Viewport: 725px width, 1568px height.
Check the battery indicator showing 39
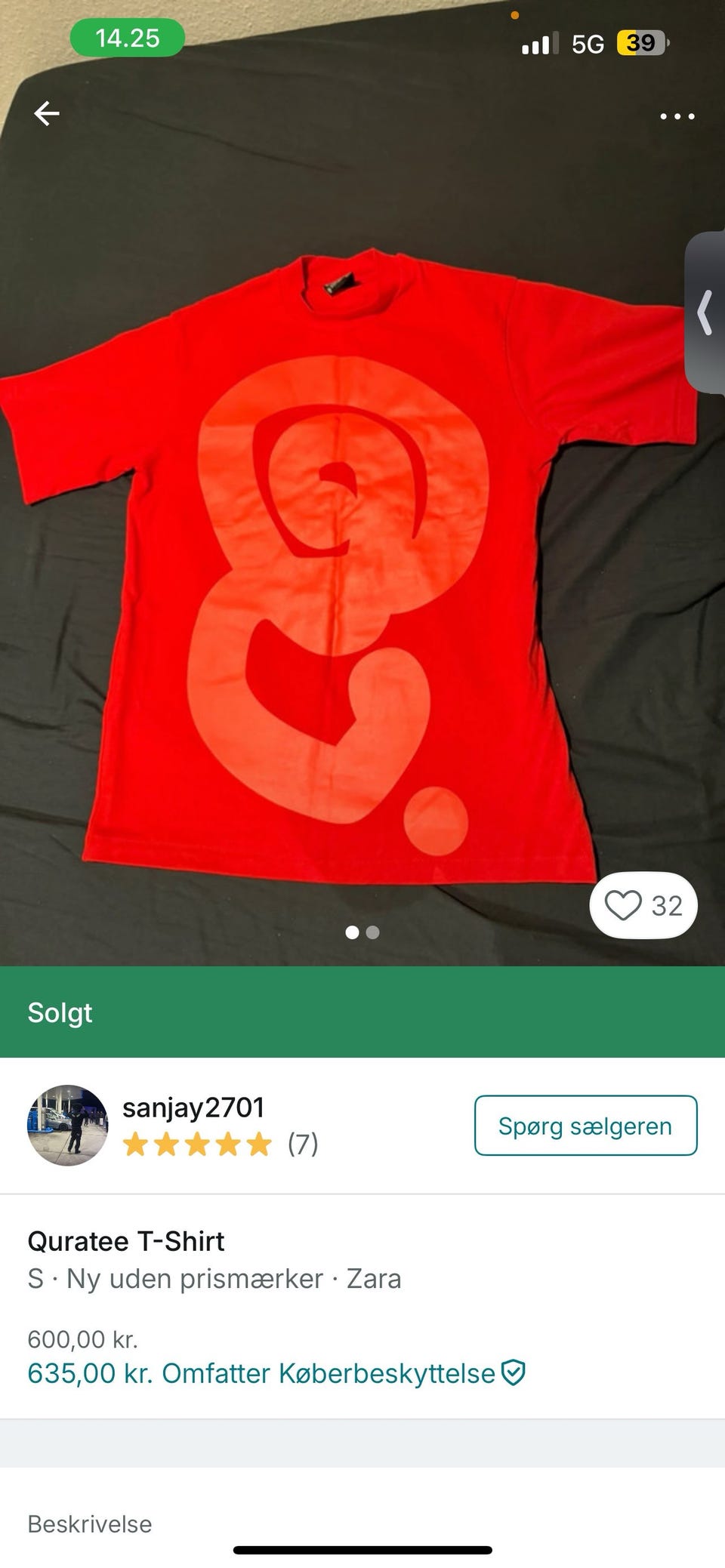click(x=642, y=43)
